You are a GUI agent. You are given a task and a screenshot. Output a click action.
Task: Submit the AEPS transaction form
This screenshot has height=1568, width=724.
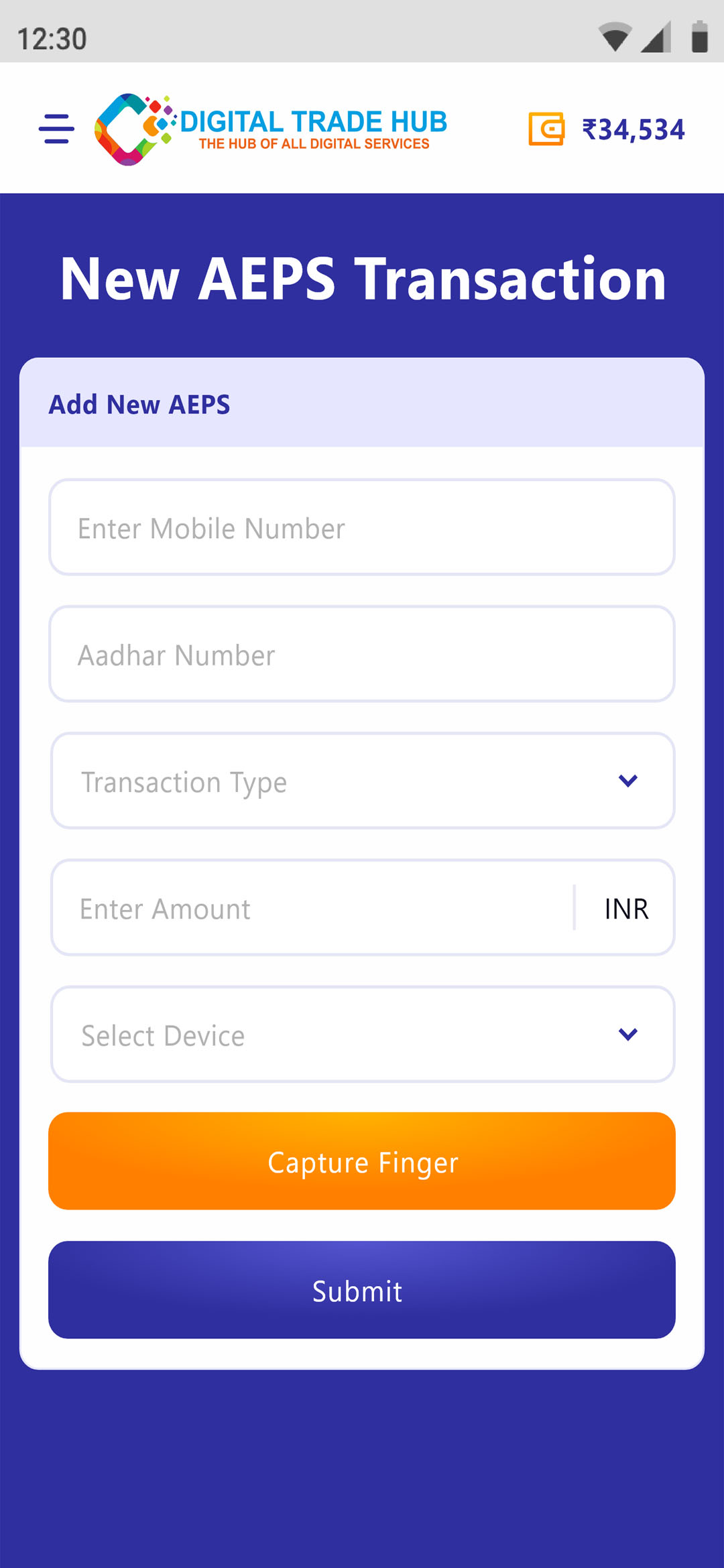361,1290
